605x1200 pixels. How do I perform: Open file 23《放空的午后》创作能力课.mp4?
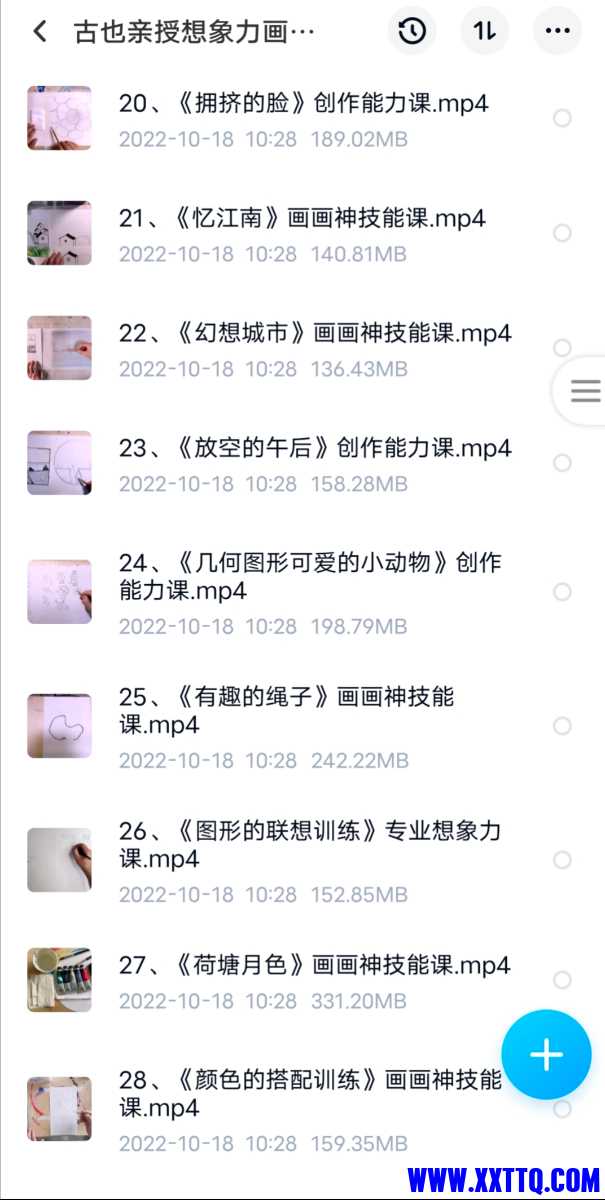coord(314,448)
